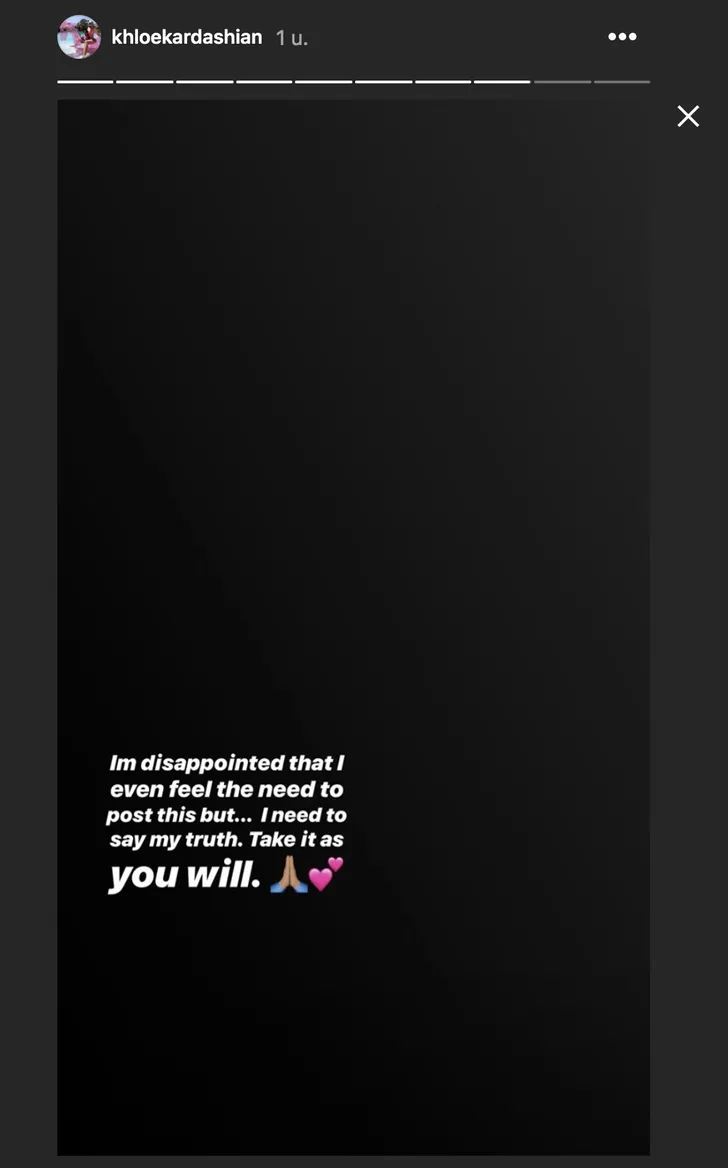
Task: Close the story viewer
Action: pos(688,116)
